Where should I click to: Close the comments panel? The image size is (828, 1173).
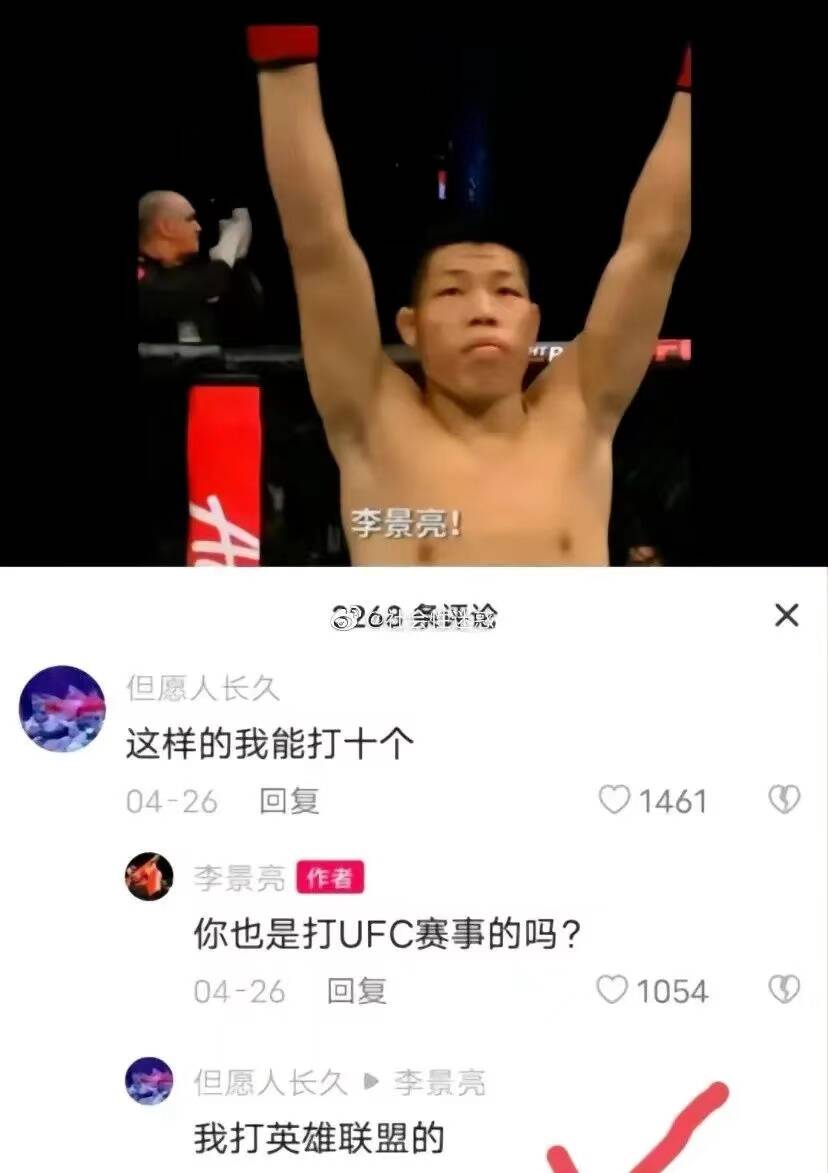coord(787,616)
